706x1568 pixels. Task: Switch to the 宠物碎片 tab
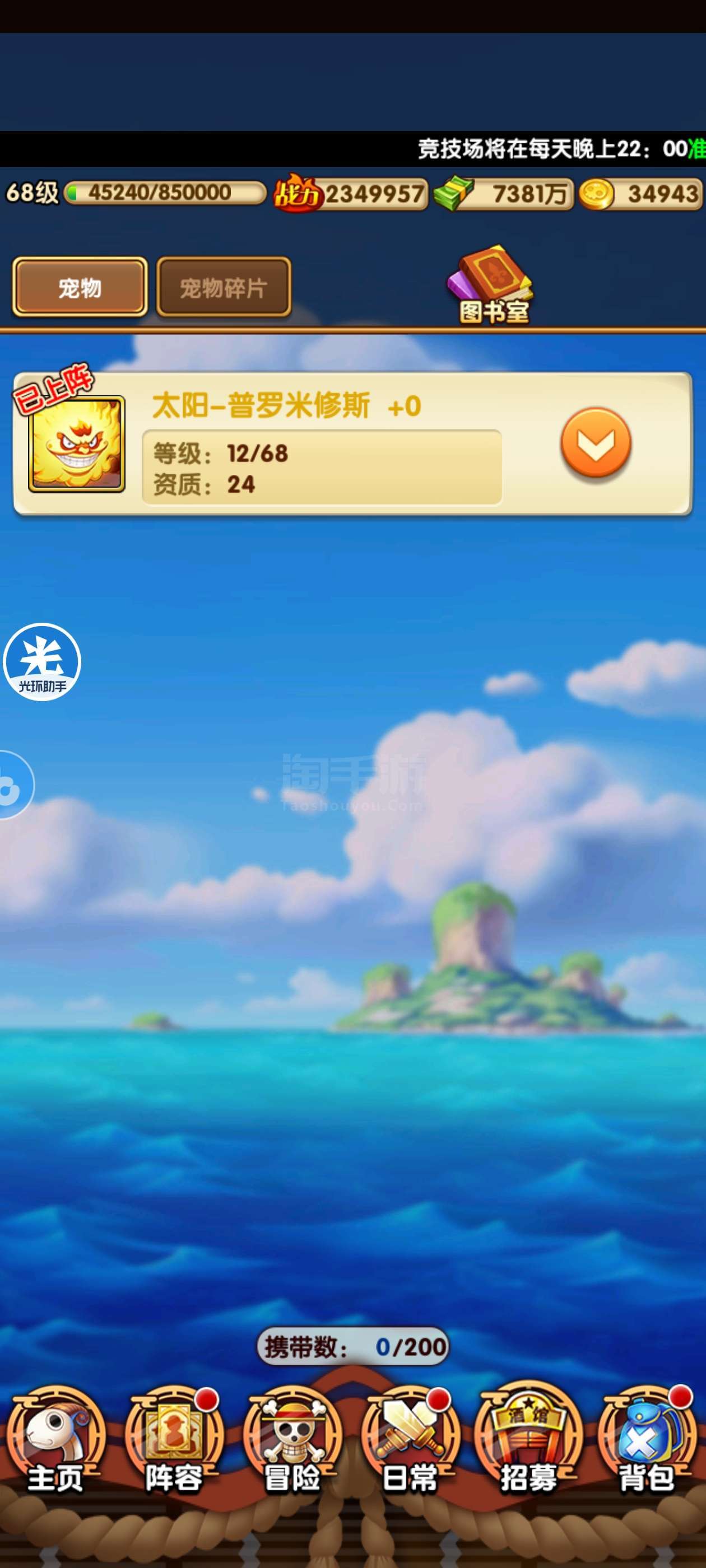click(x=224, y=287)
